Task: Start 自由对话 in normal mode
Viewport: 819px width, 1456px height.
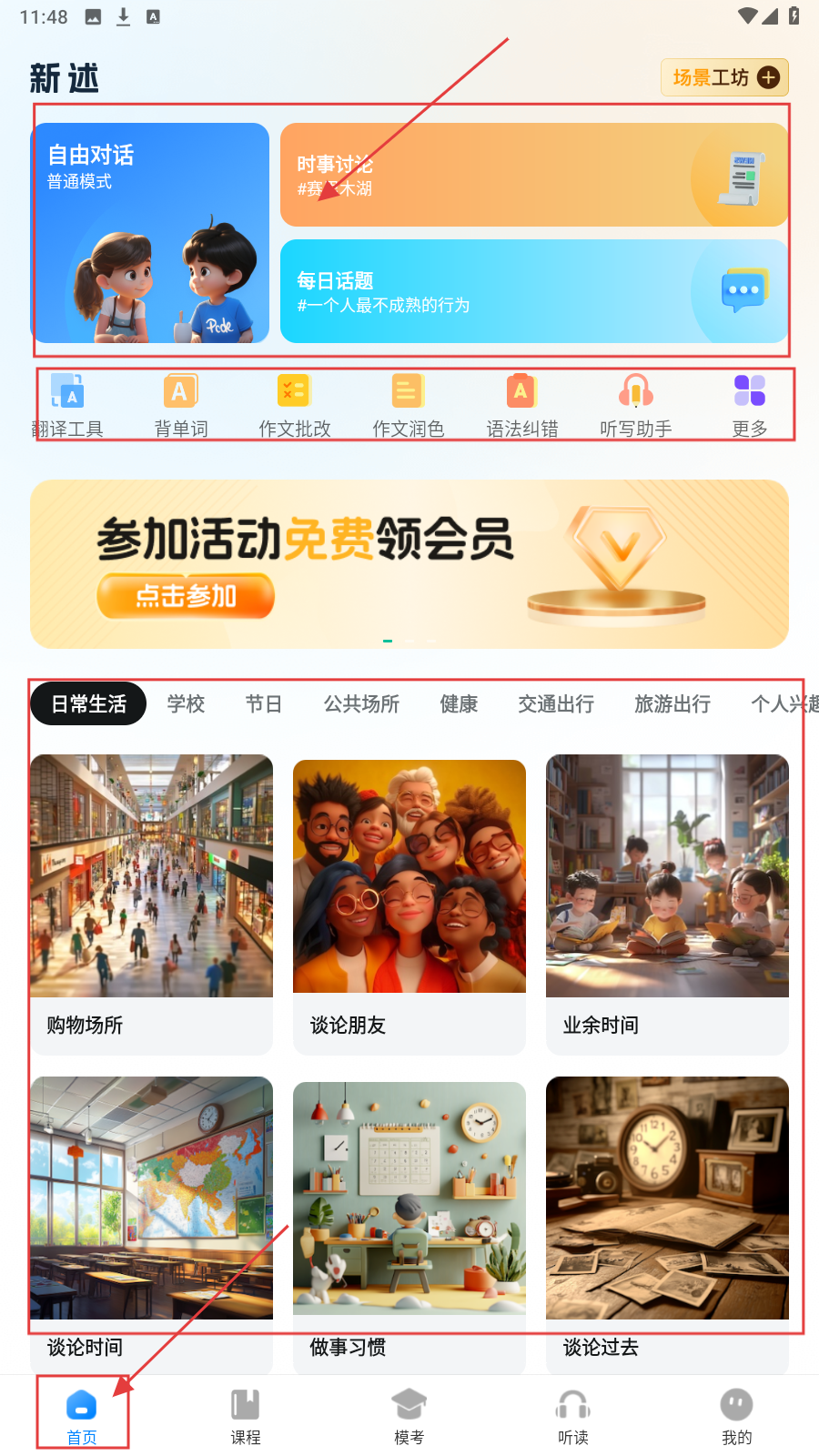Action: pos(151,233)
